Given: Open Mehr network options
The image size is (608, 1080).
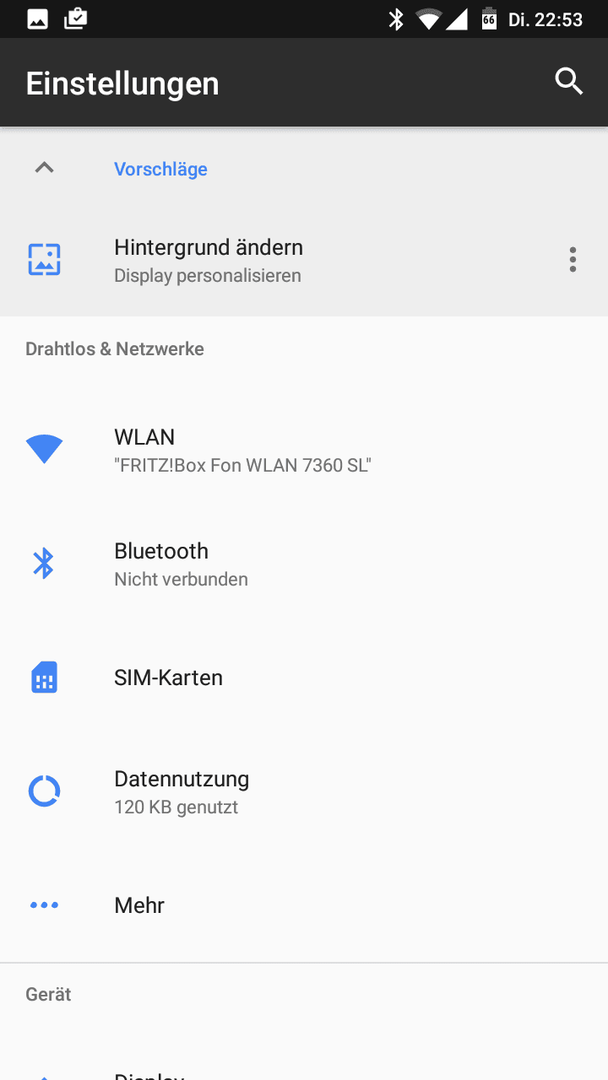Looking at the screenshot, I should click(304, 905).
